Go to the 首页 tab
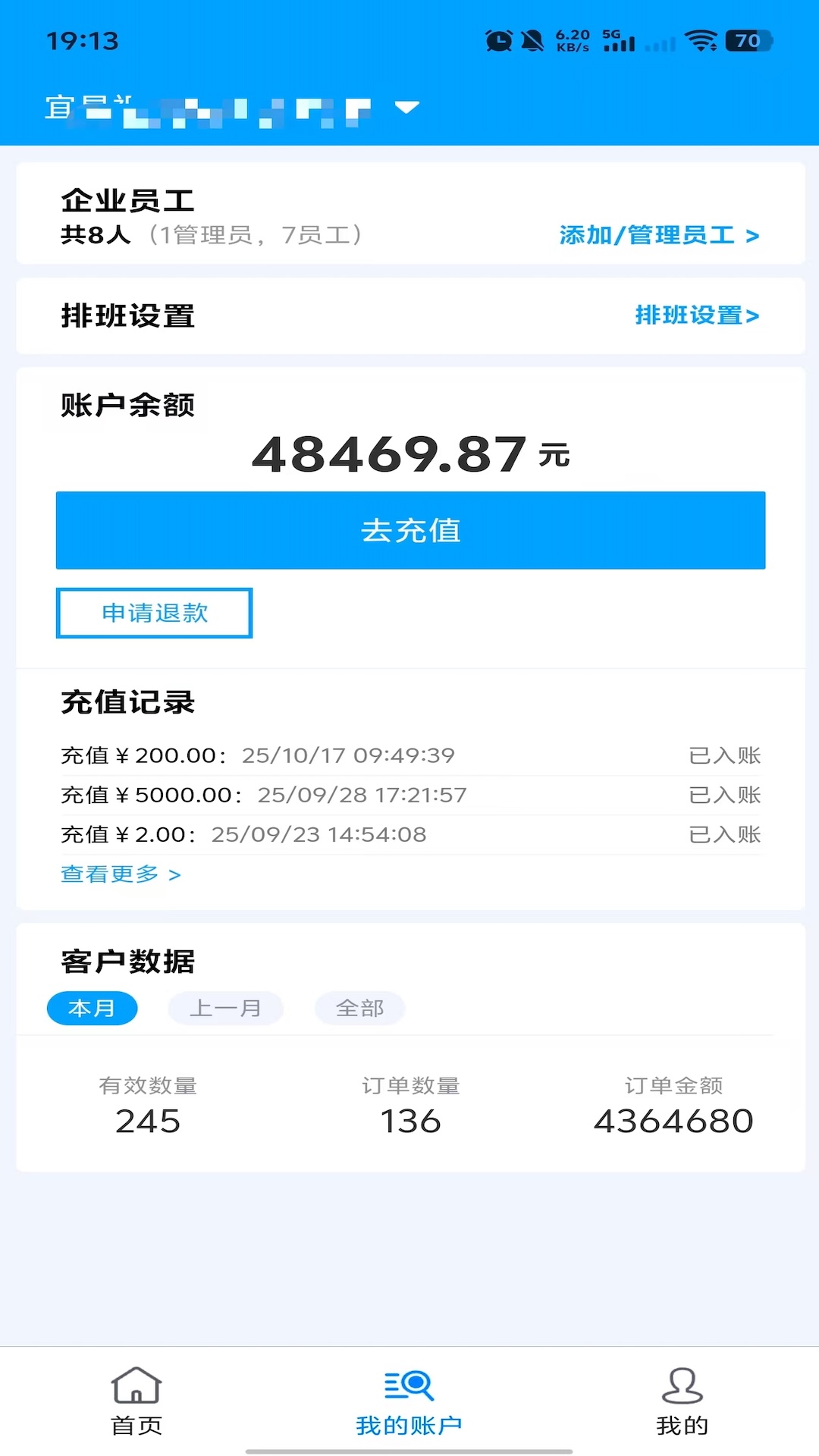 point(135,1403)
